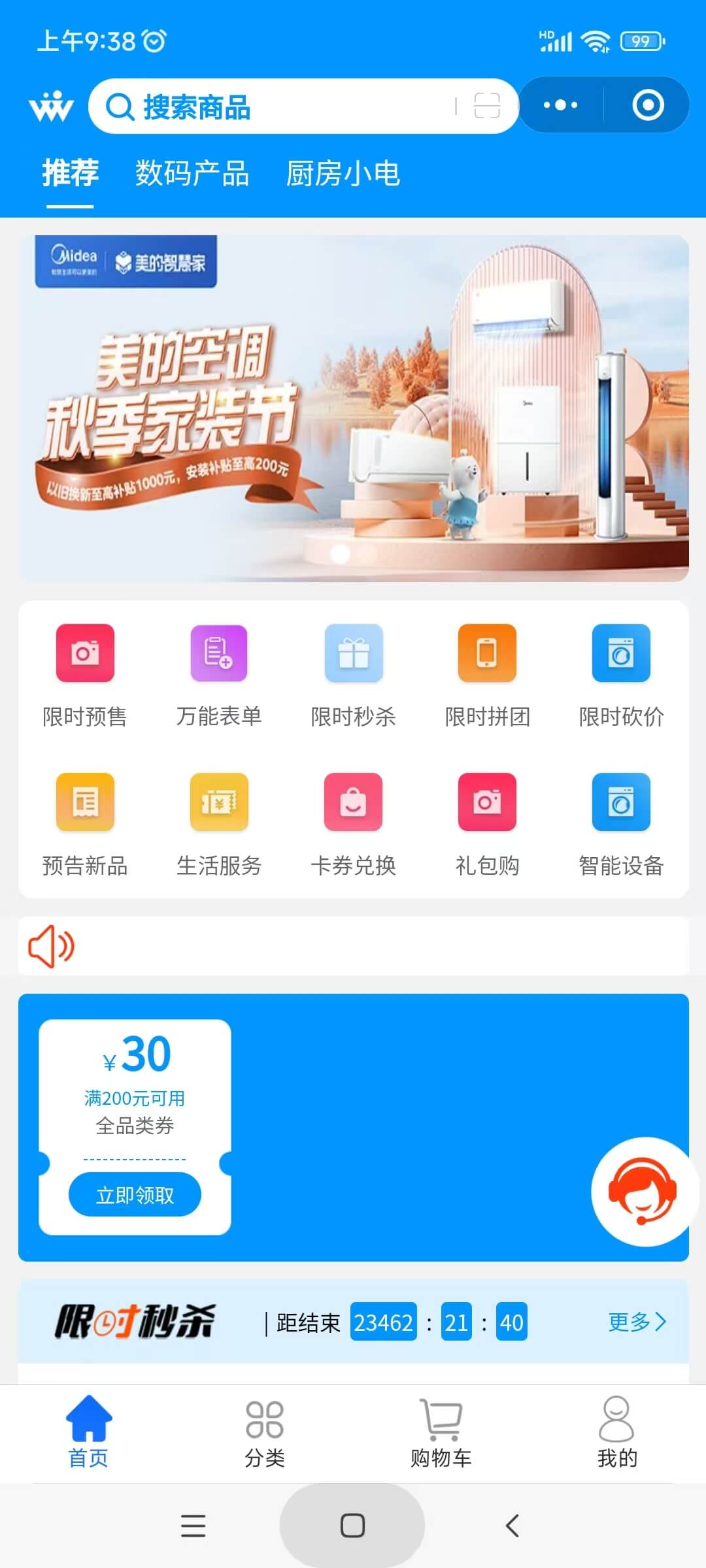Contact customer service via headset button

[x=643, y=1191]
